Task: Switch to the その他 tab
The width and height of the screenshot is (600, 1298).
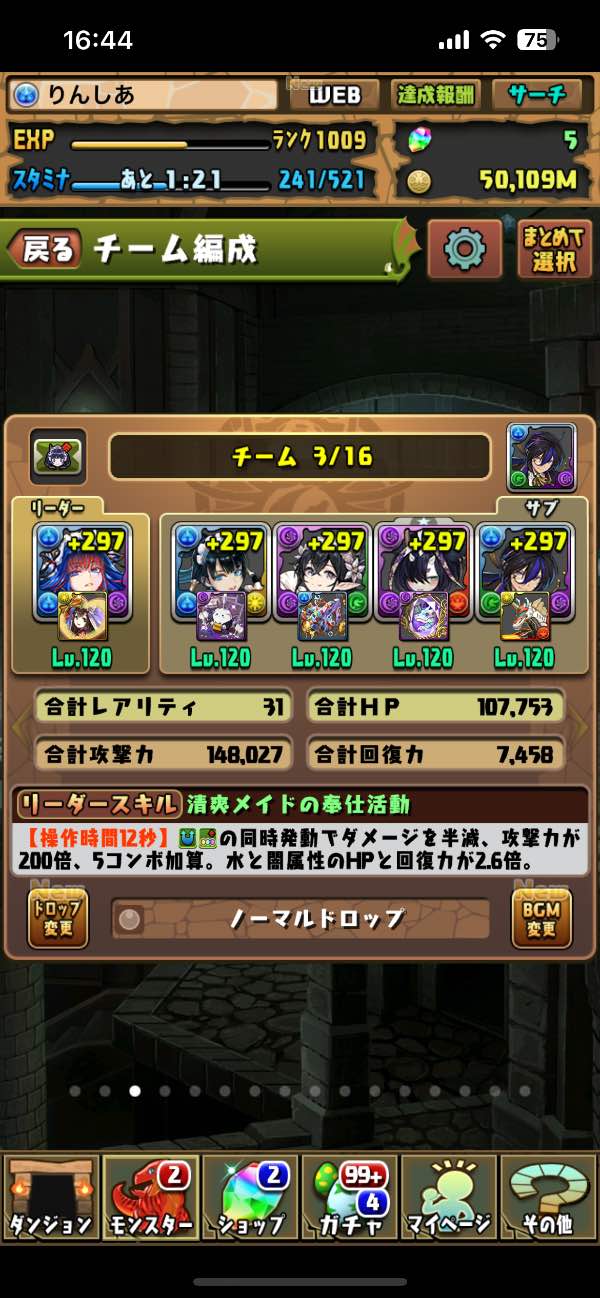Action: click(547, 1197)
